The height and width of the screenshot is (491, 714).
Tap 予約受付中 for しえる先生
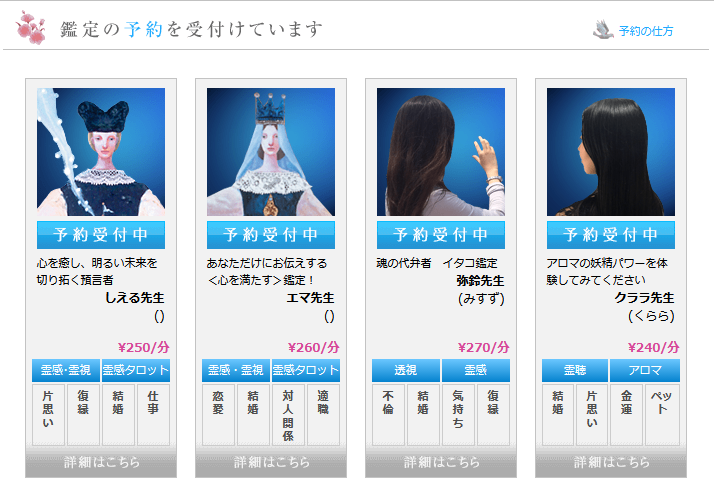tap(101, 235)
